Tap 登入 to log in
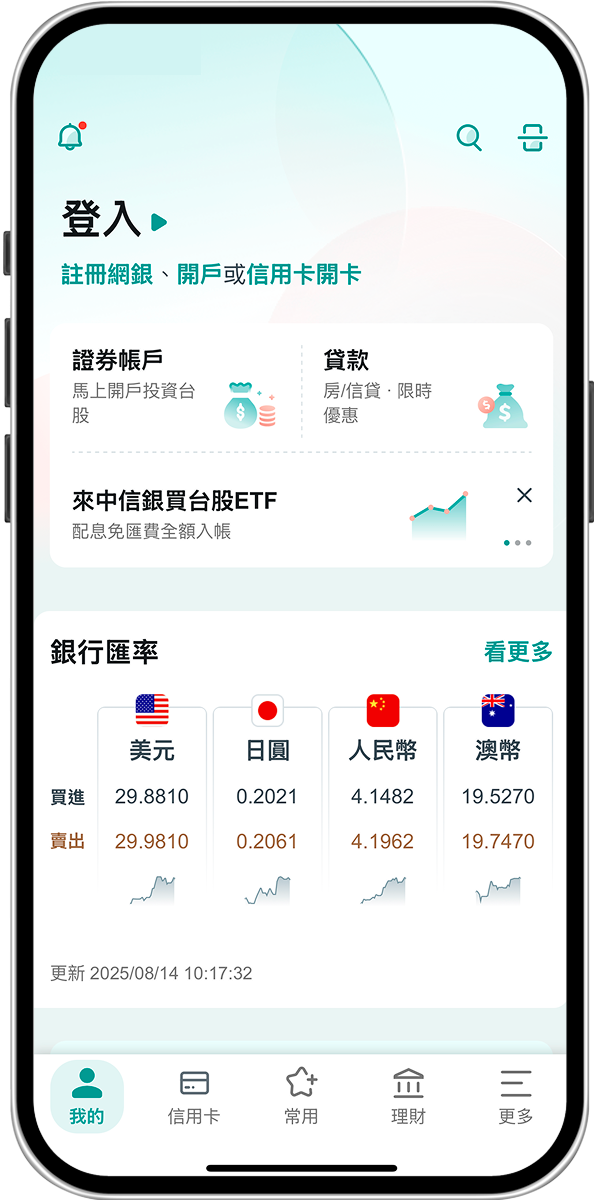Image resolution: width=600 pixels, height=1200 pixels. click(x=103, y=220)
